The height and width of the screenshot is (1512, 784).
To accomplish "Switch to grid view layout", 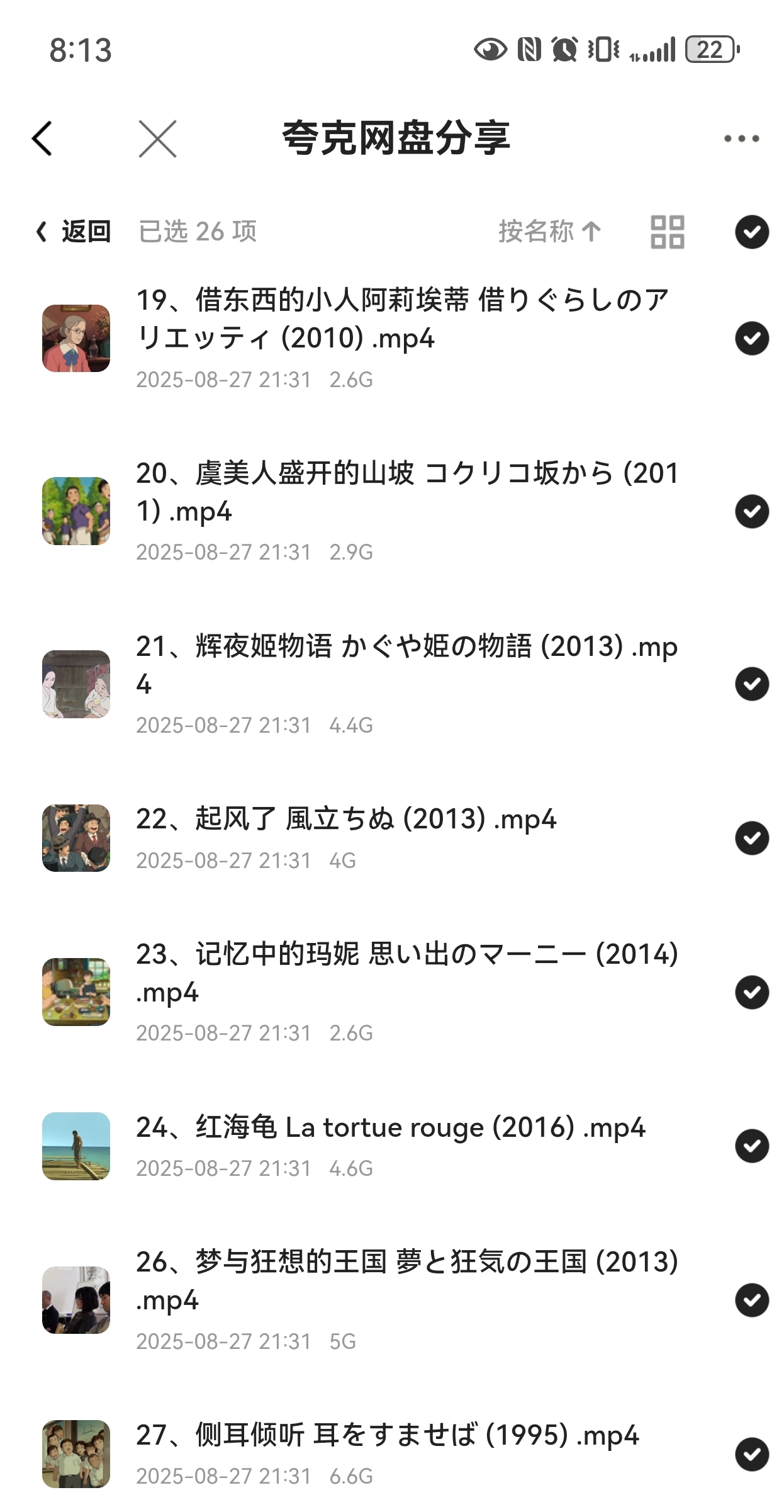I will coord(667,232).
